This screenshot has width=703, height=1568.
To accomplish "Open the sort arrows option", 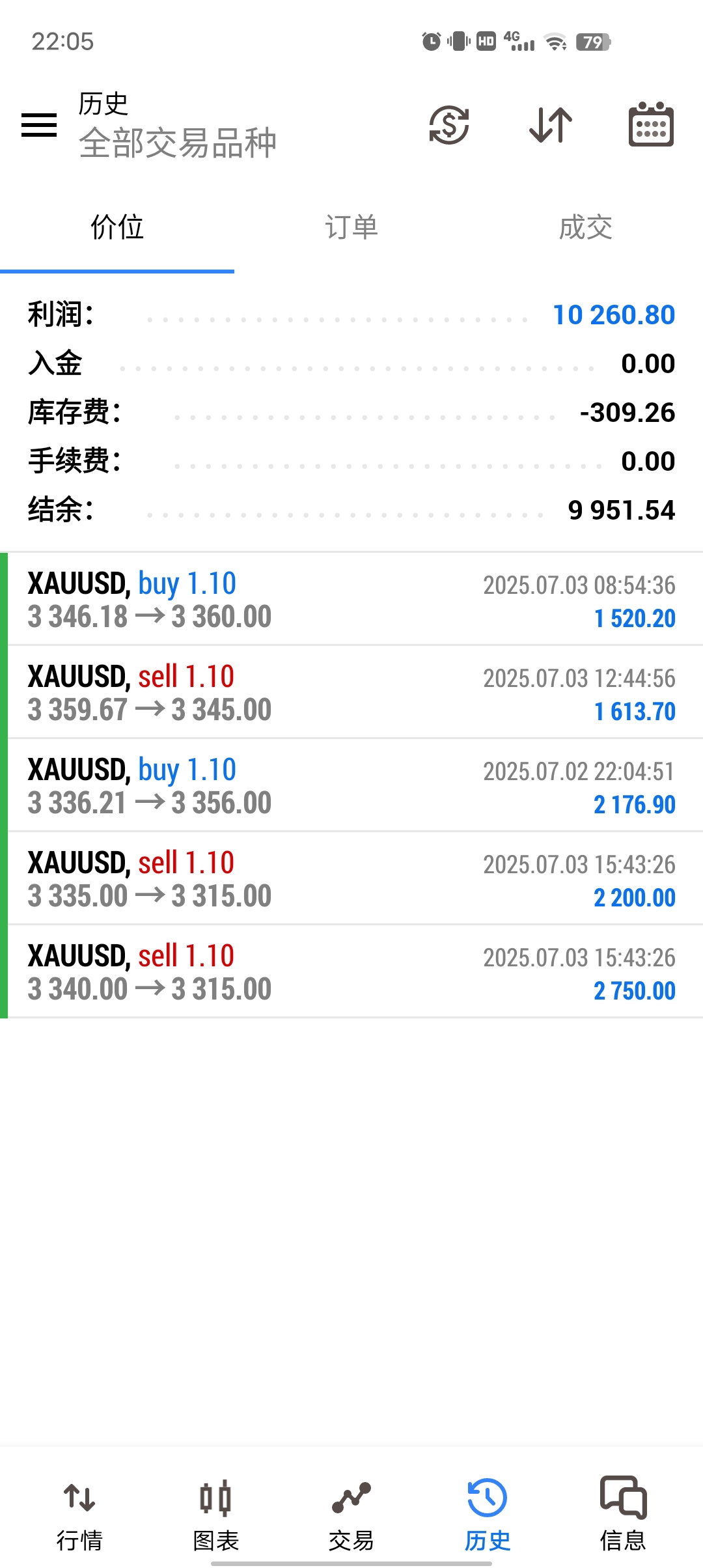I will tap(551, 124).
